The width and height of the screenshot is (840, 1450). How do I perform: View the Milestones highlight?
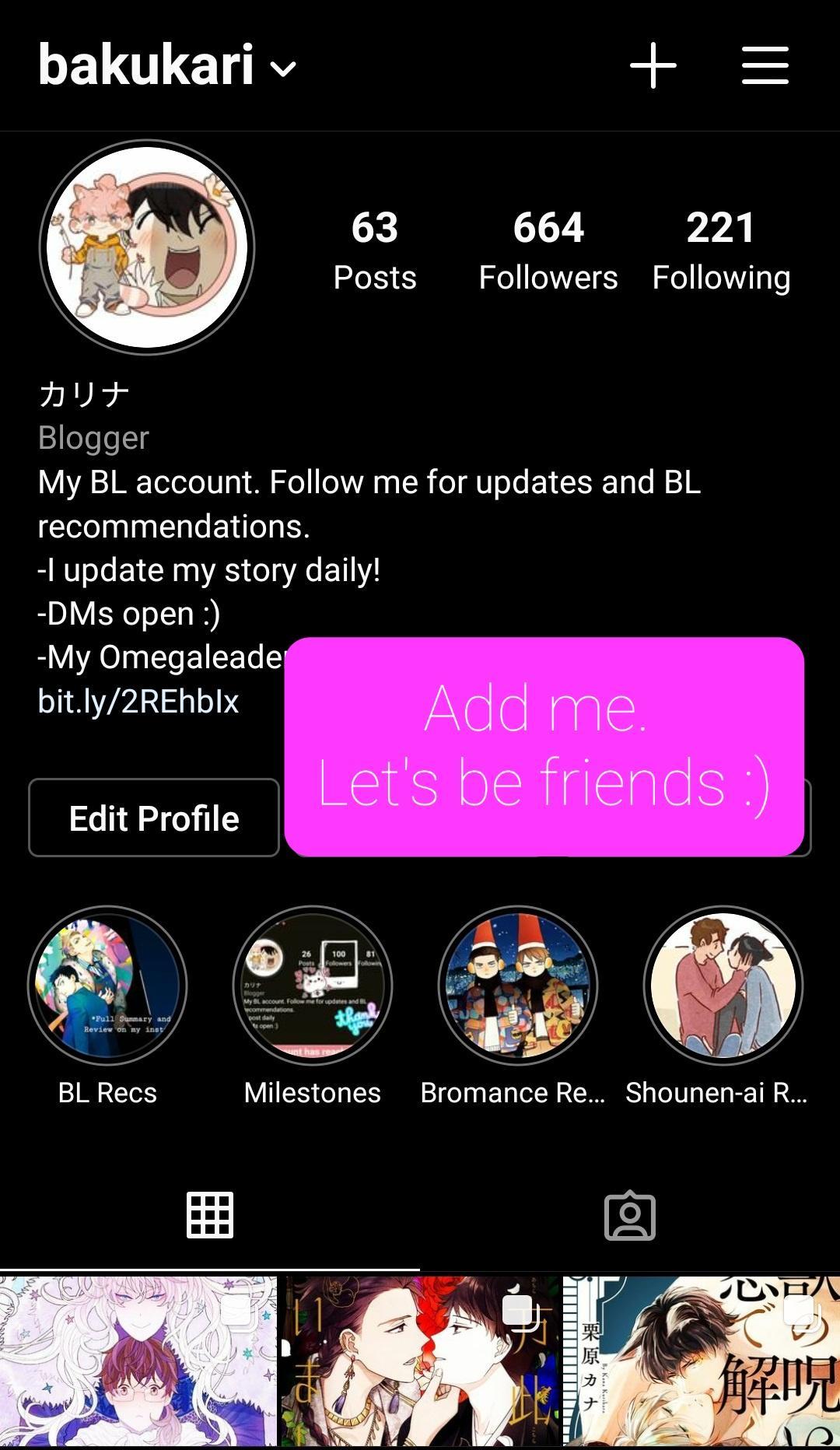point(313,986)
